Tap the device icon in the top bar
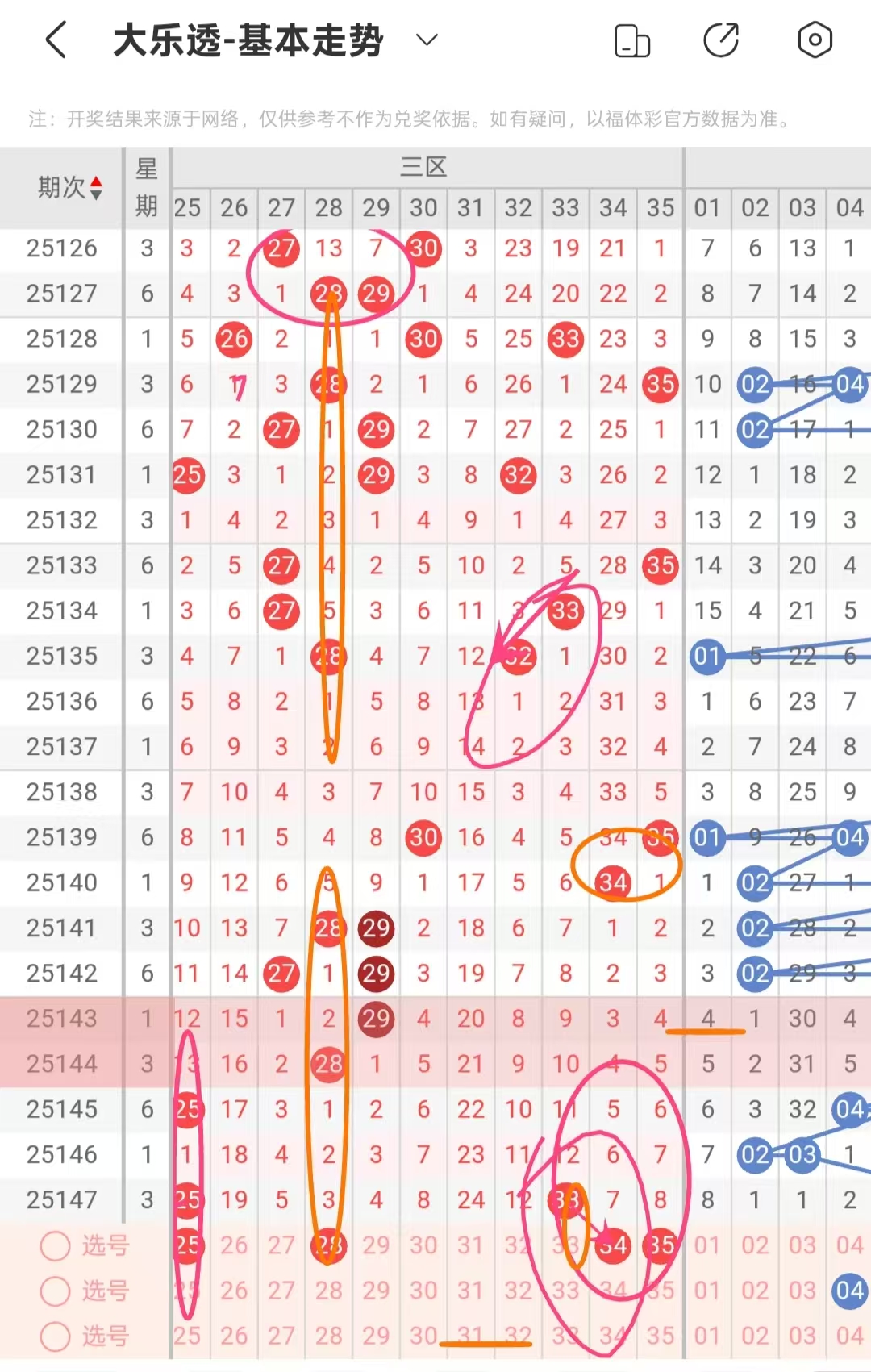 (x=632, y=40)
